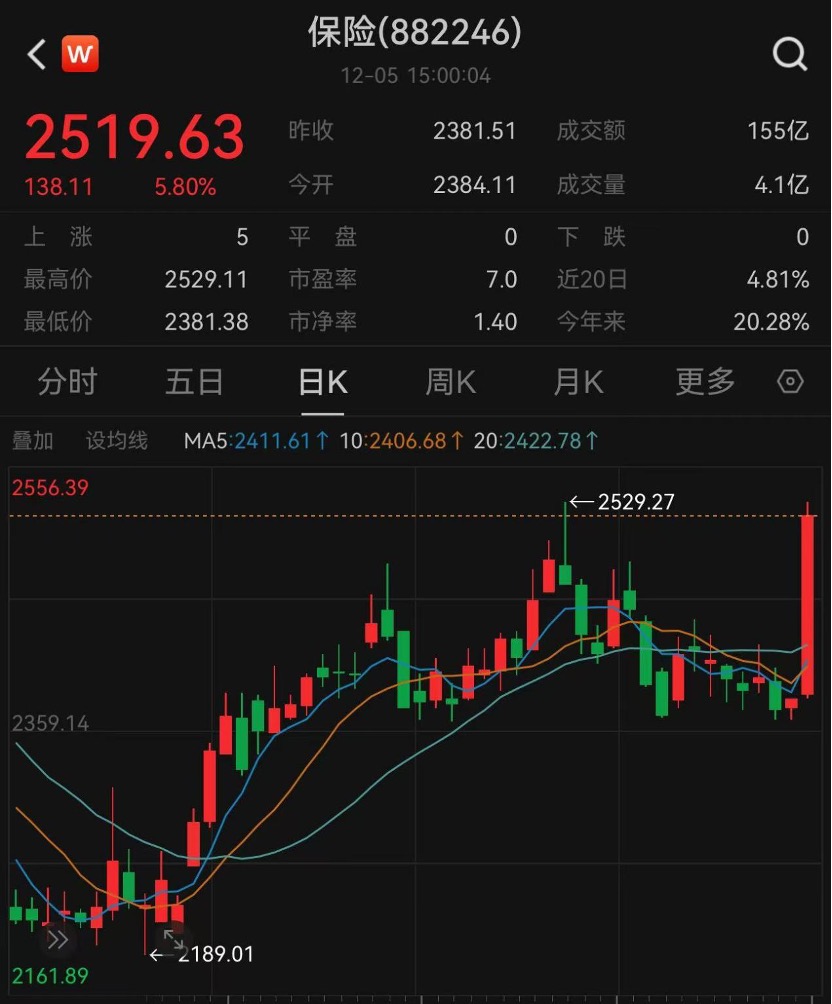
Task: Switch to the 分时 intraday tab
Action: point(67,381)
